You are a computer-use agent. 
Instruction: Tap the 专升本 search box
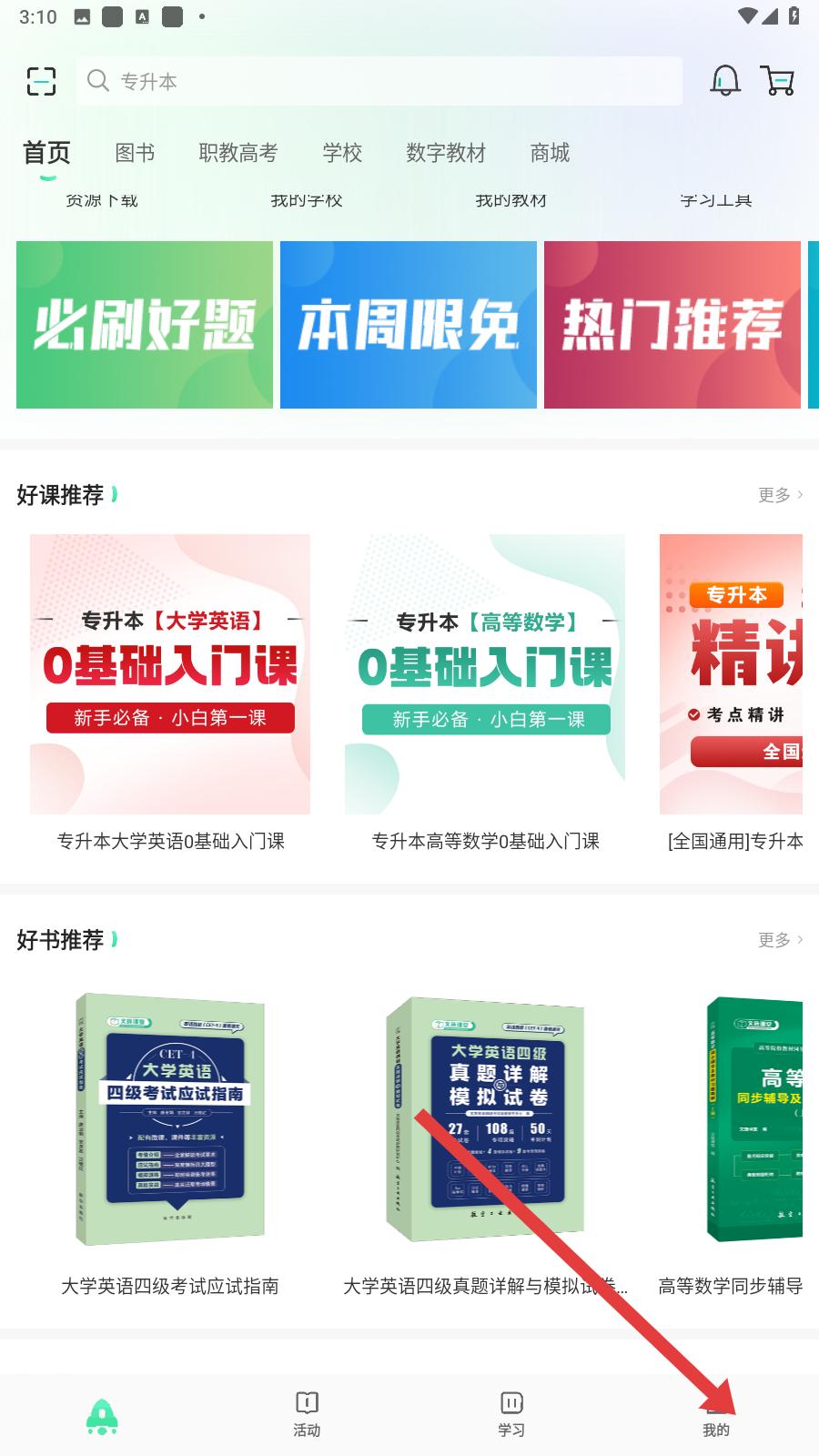tap(379, 81)
